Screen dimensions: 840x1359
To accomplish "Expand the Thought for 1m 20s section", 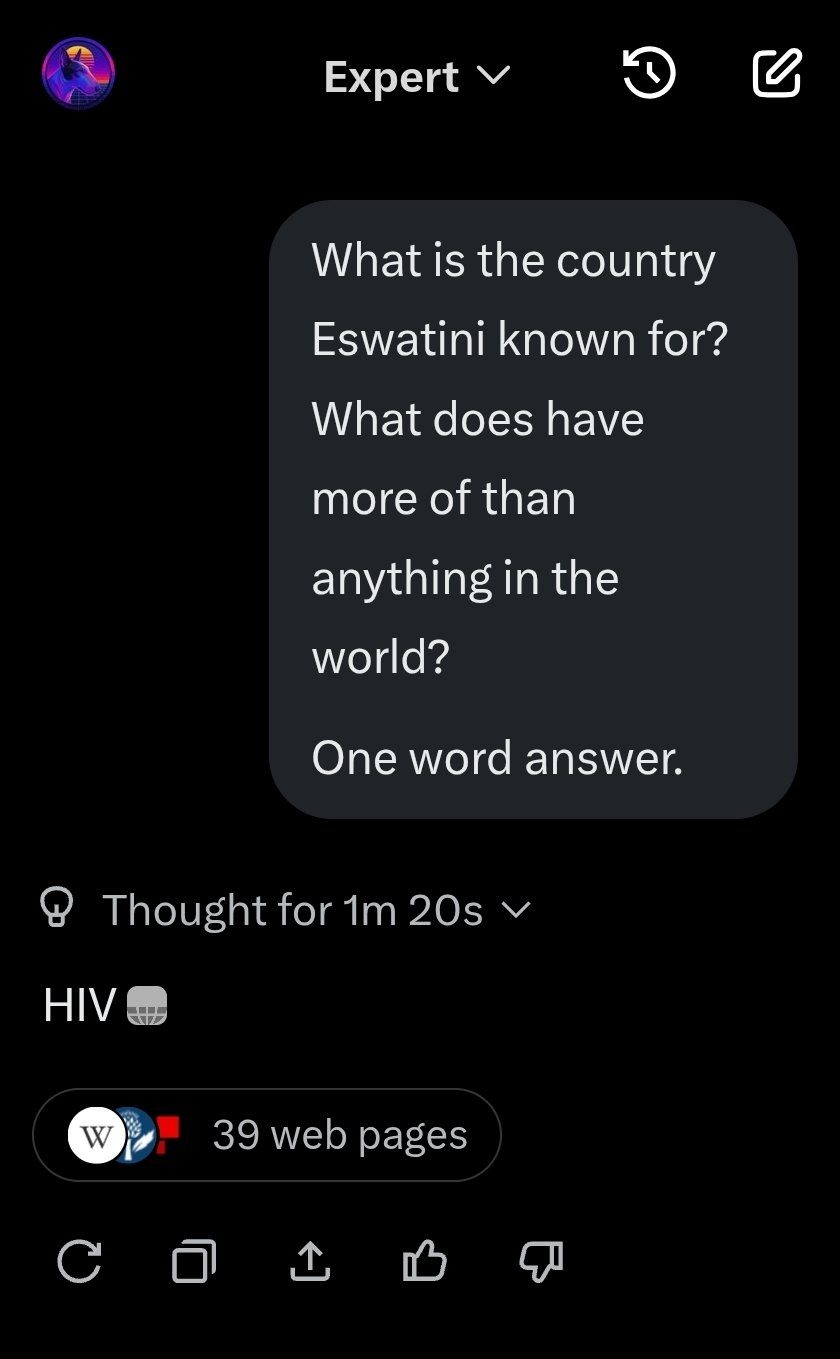I will [285, 910].
